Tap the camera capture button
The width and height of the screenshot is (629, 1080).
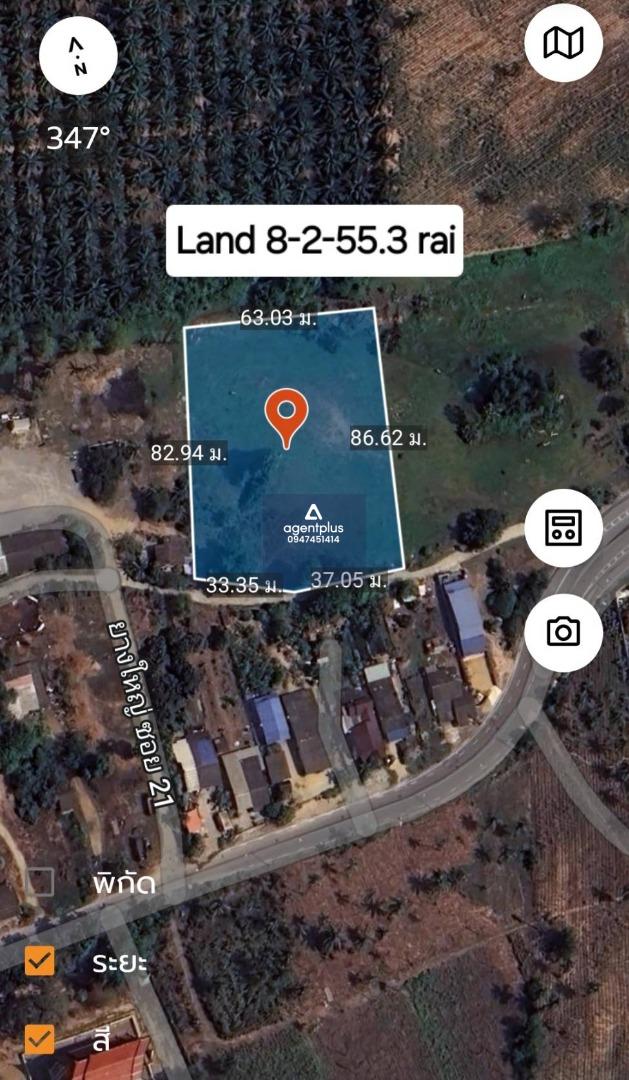tap(564, 632)
